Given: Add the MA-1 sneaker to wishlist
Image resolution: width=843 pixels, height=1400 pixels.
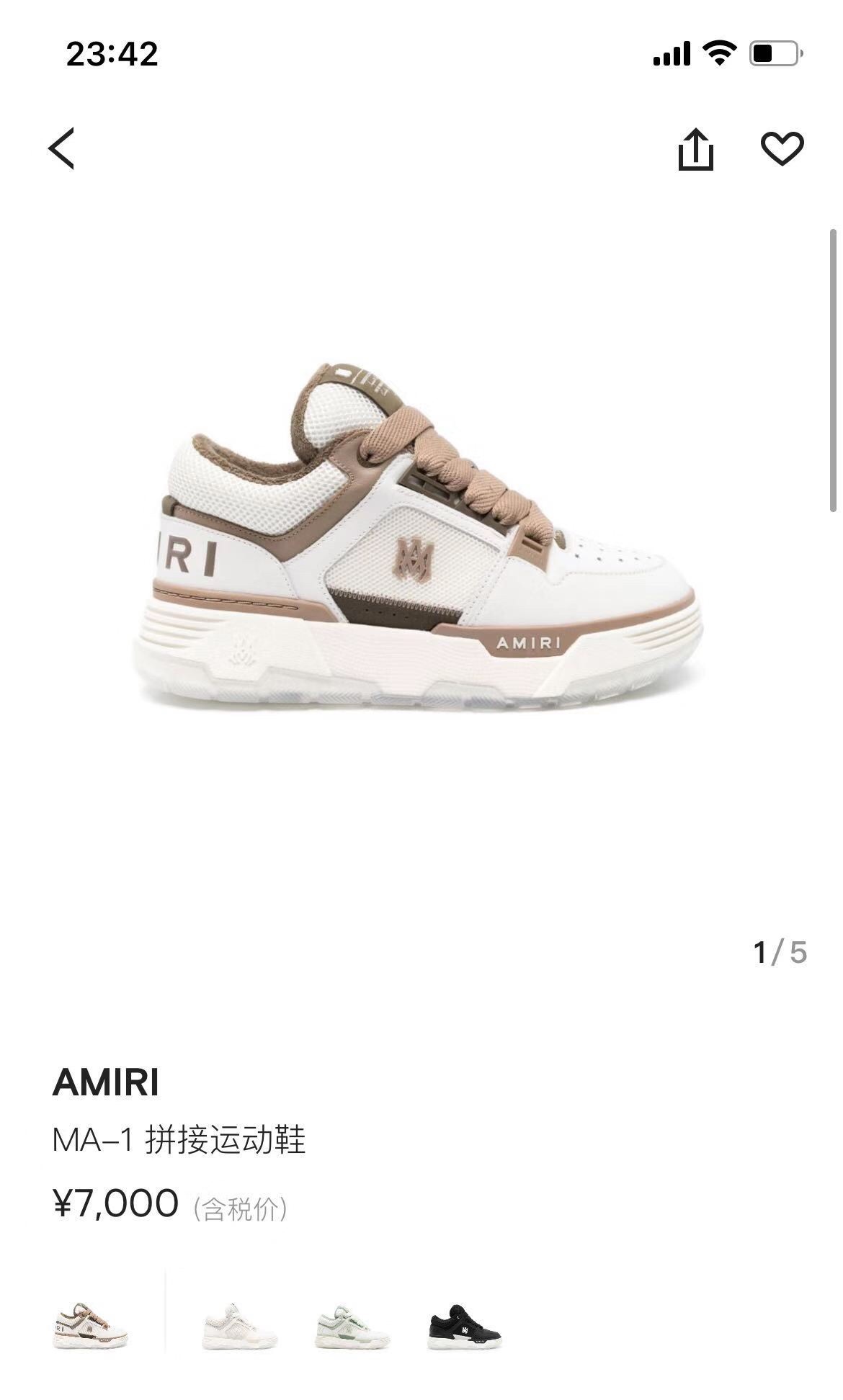Looking at the screenshot, I should [782, 148].
